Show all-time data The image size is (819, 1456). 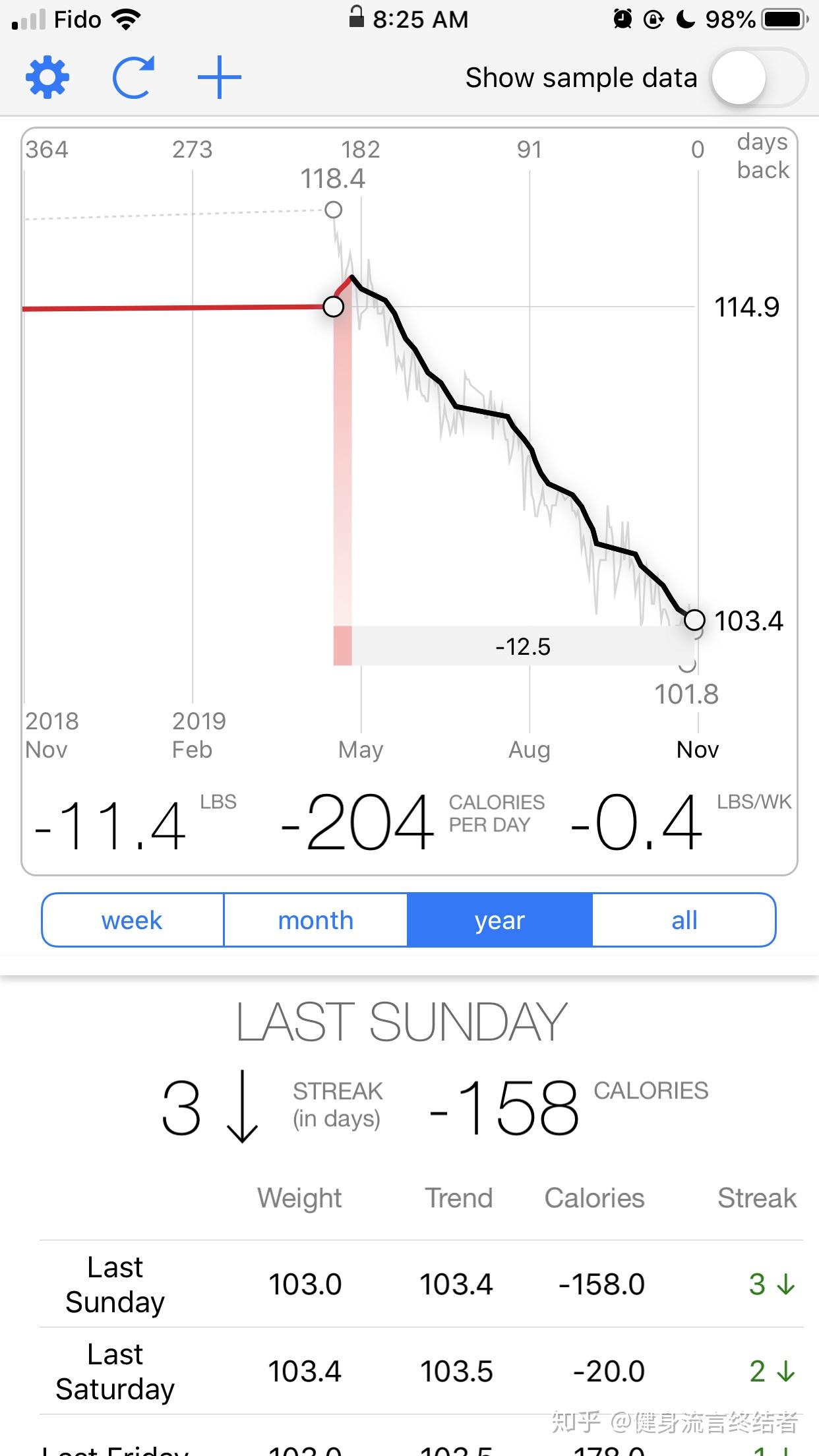coord(684,920)
